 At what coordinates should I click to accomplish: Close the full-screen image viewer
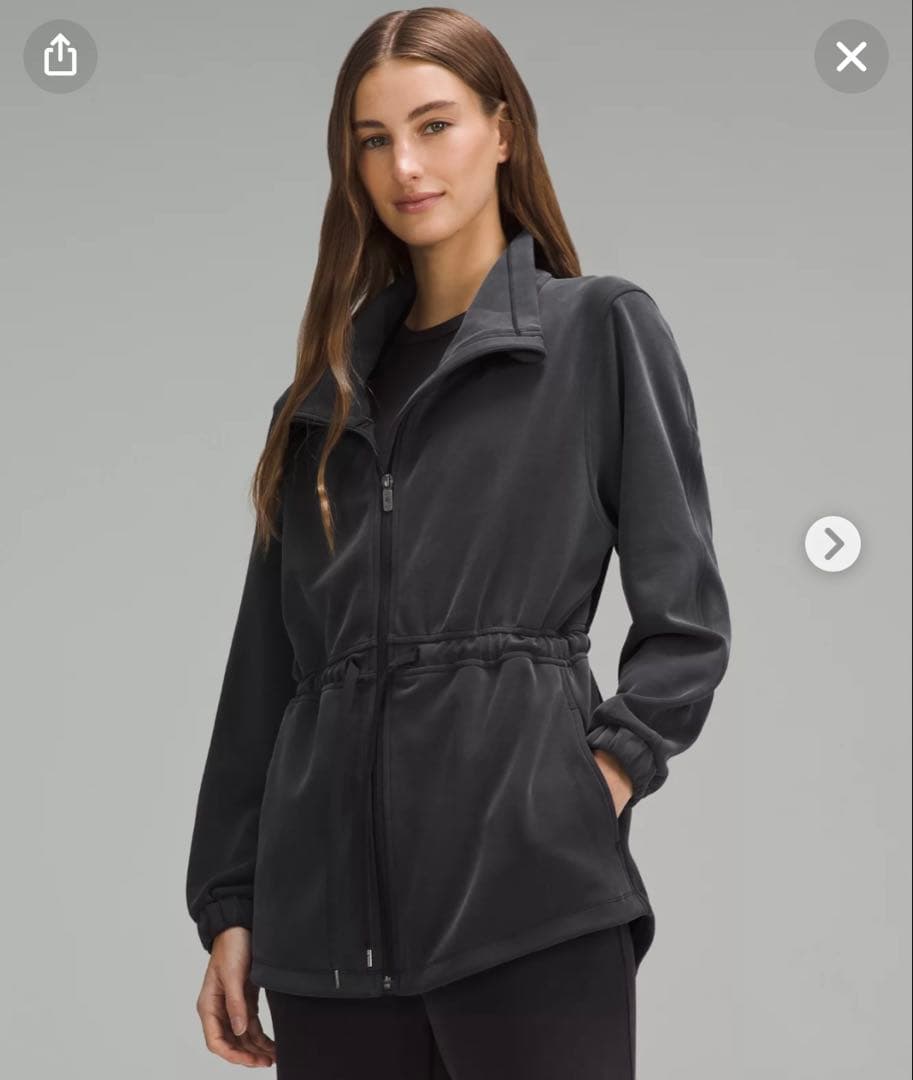[851, 56]
